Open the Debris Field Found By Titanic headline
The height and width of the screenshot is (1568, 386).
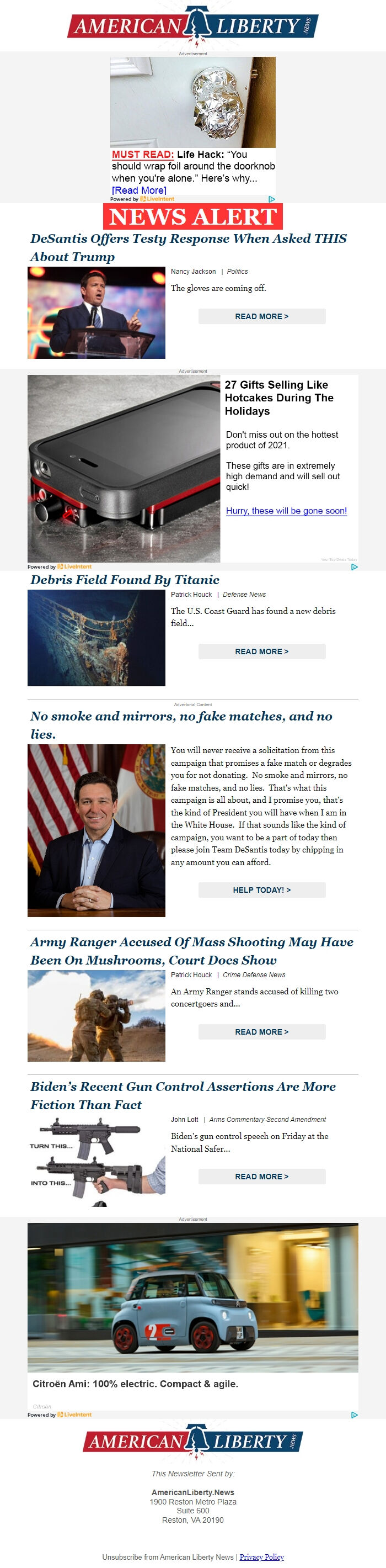125,580
